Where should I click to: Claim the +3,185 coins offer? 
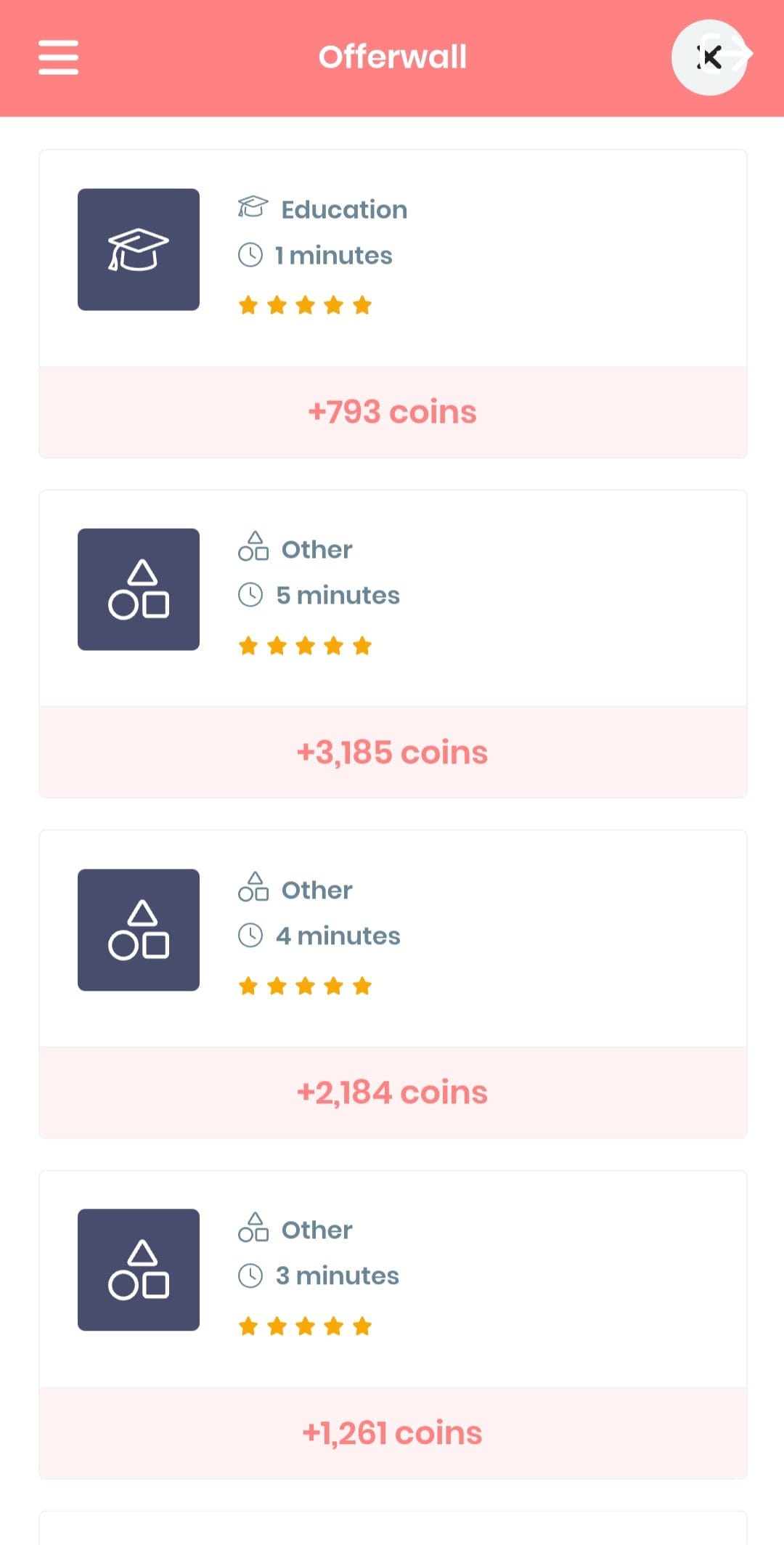[393, 752]
